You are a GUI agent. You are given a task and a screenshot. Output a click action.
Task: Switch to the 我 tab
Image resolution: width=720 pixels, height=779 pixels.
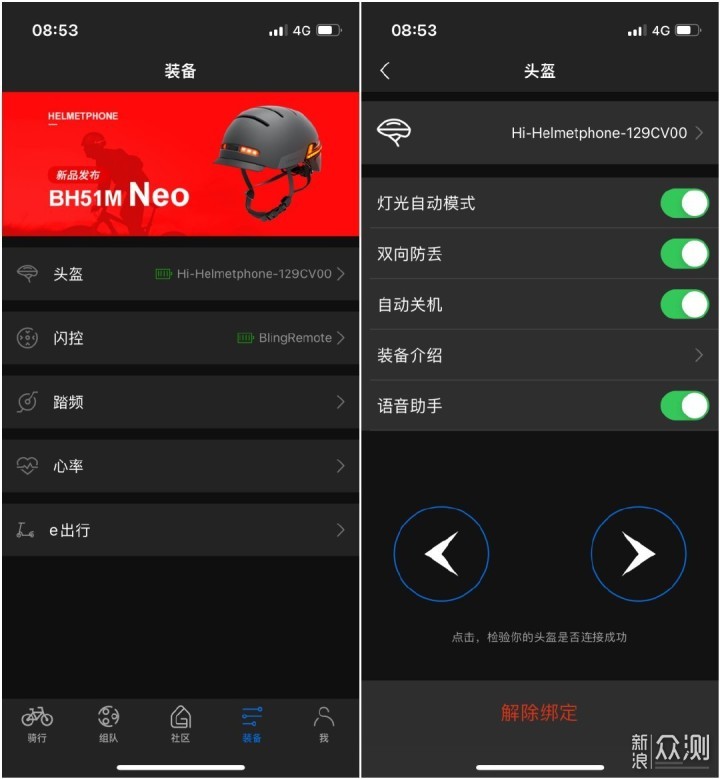(x=323, y=723)
